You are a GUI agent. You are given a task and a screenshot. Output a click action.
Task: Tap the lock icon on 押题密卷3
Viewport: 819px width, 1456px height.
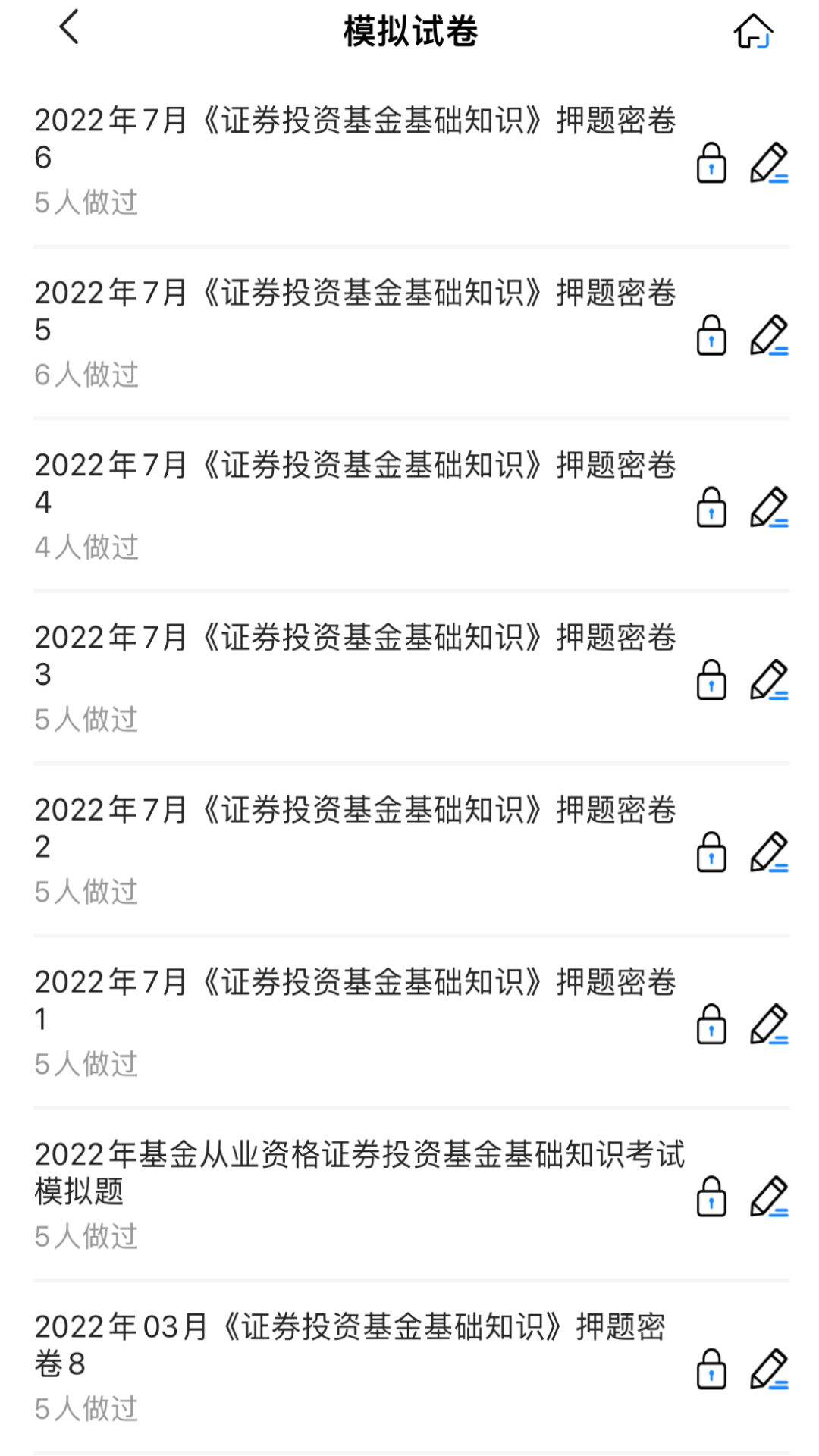711,680
